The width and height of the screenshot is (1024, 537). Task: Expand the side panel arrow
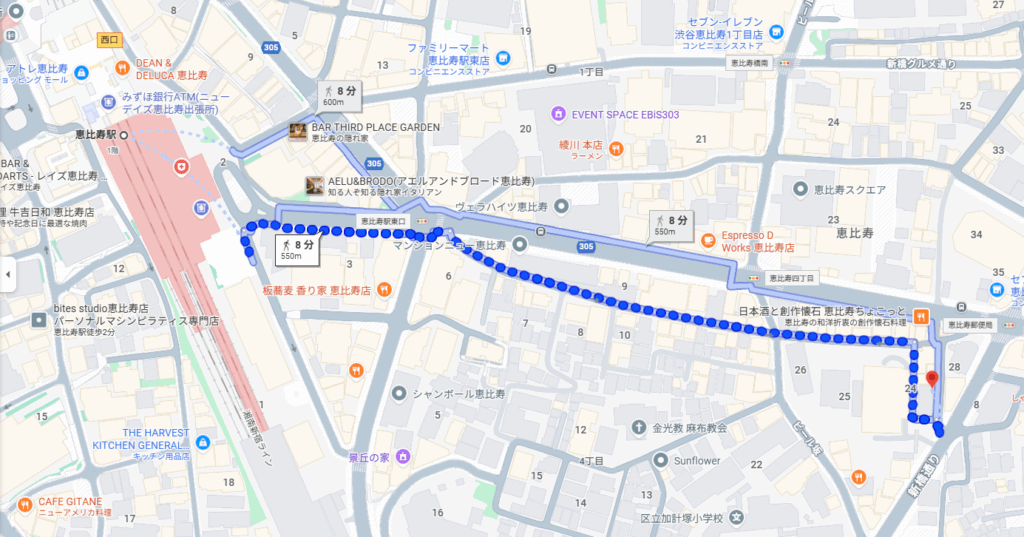pyautogui.click(x=6, y=274)
